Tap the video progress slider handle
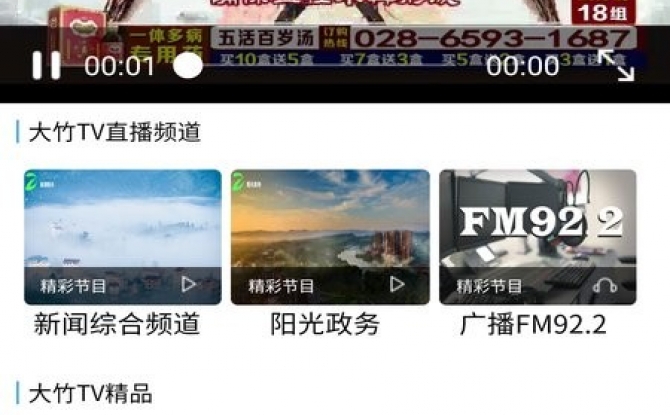Screen dimensions: 670x415 tap(188, 66)
